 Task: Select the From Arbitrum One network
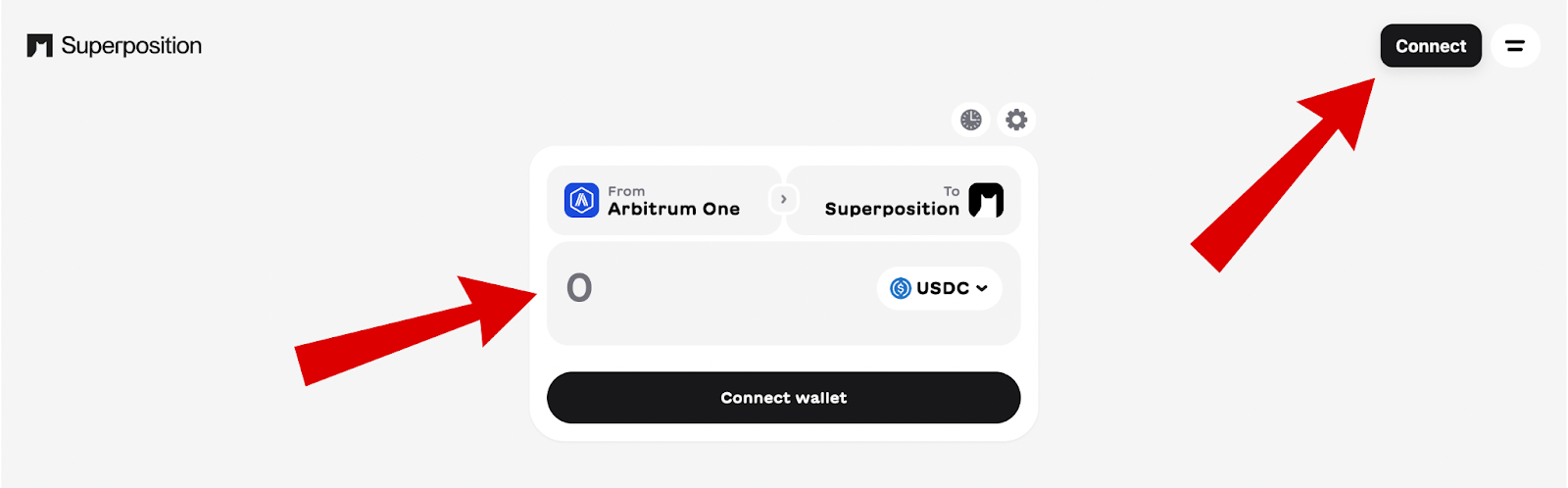(x=662, y=200)
